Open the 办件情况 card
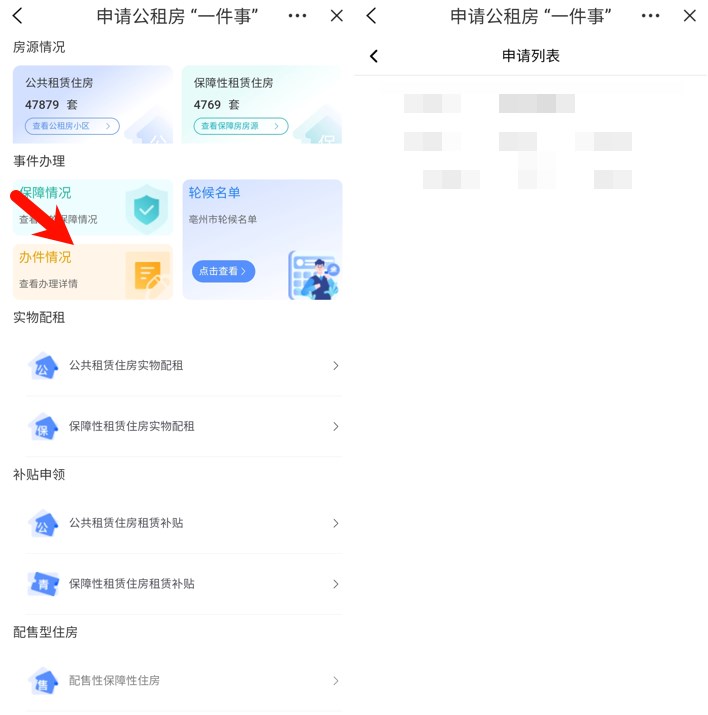Screen dimensions: 708x715 [x=92, y=271]
